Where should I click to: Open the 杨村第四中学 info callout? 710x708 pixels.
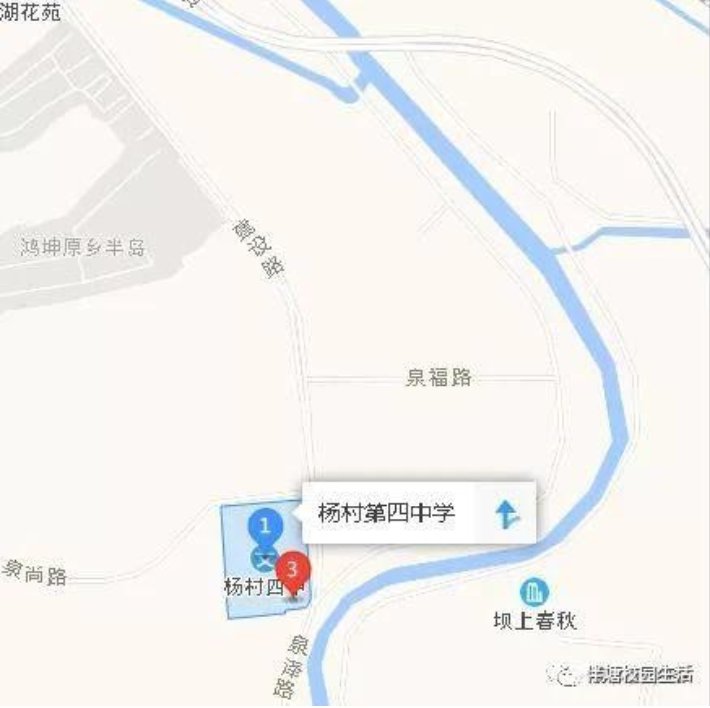(388, 514)
